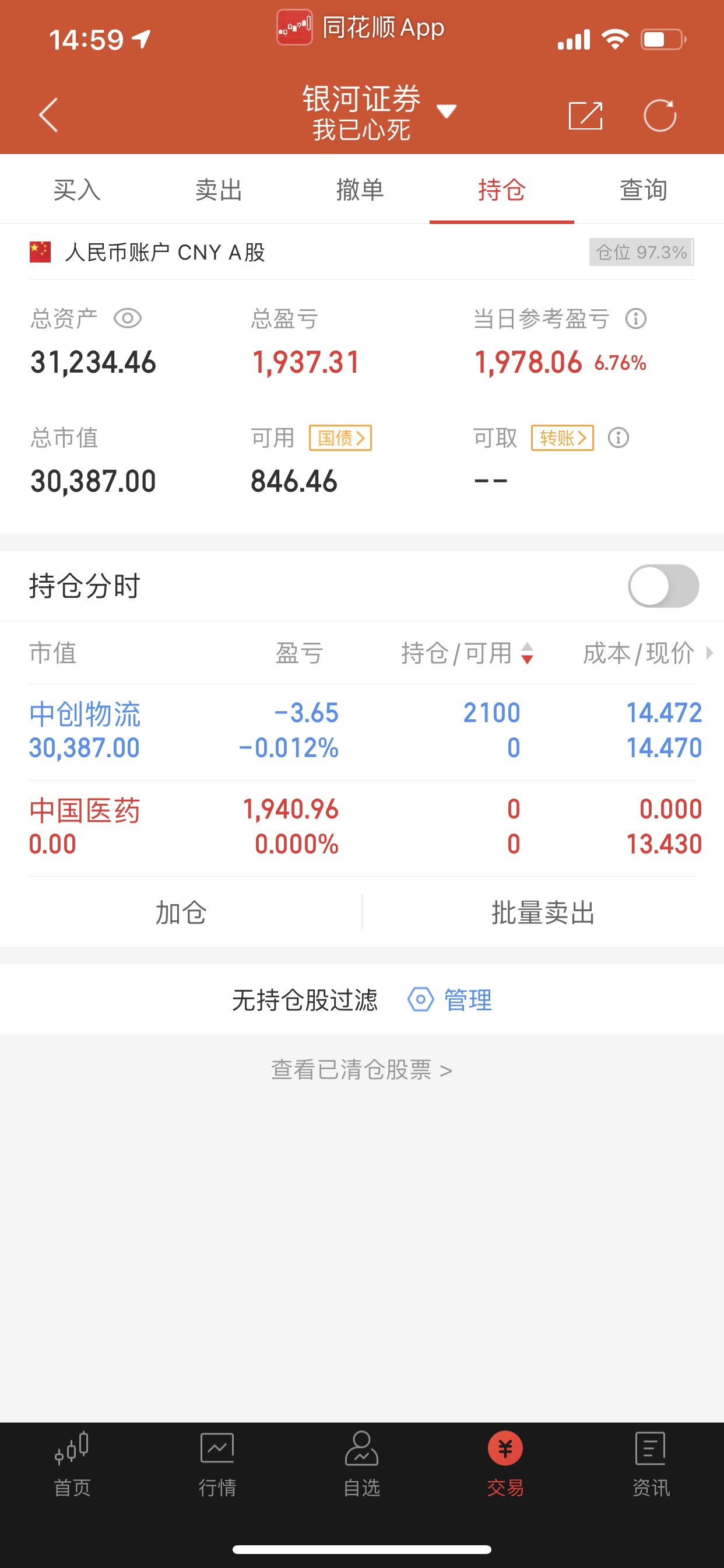
Task: Show info about 当日参考盈亏
Action: (x=636, y=318)
